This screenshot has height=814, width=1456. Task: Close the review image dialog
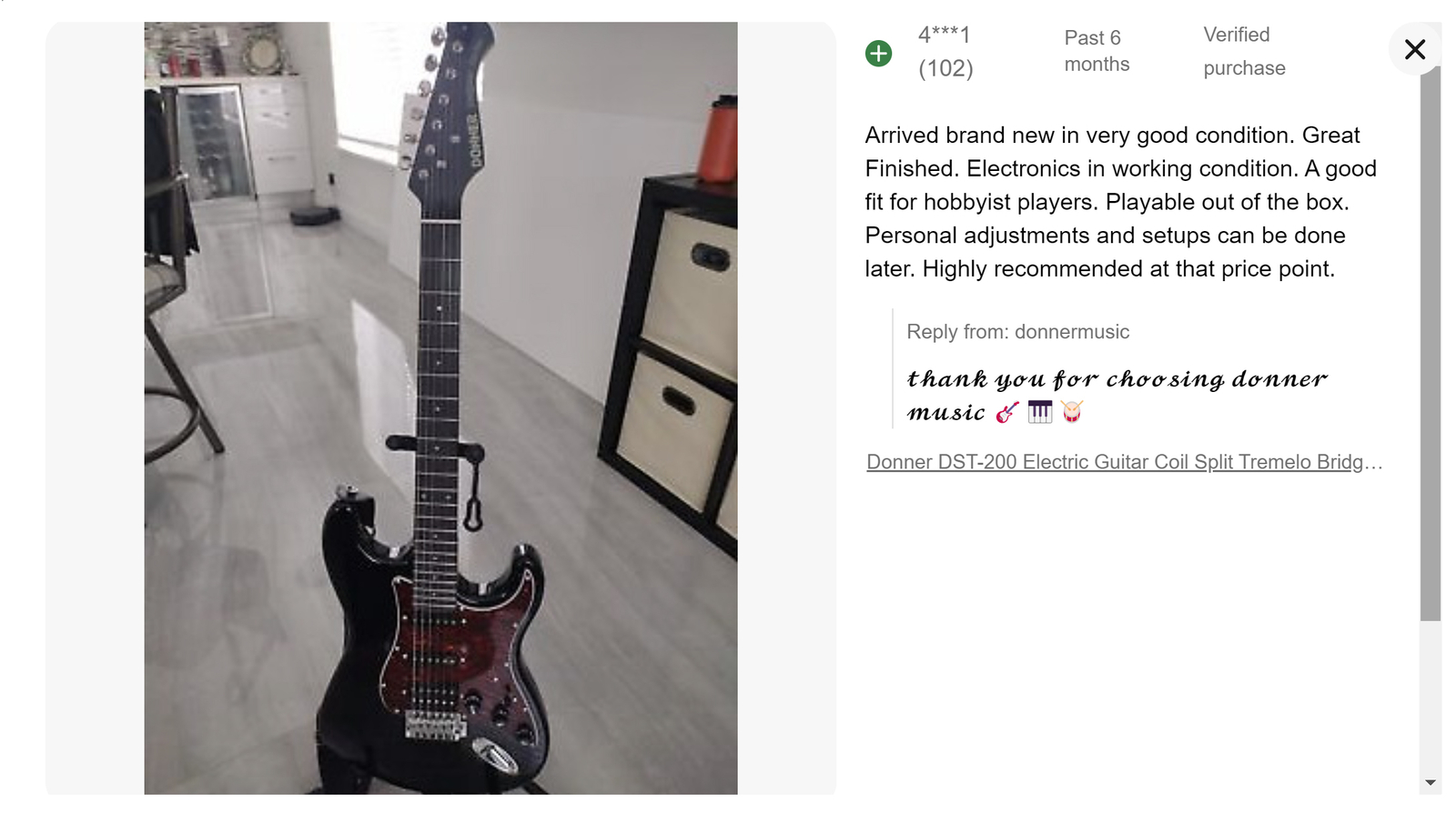1414,49
